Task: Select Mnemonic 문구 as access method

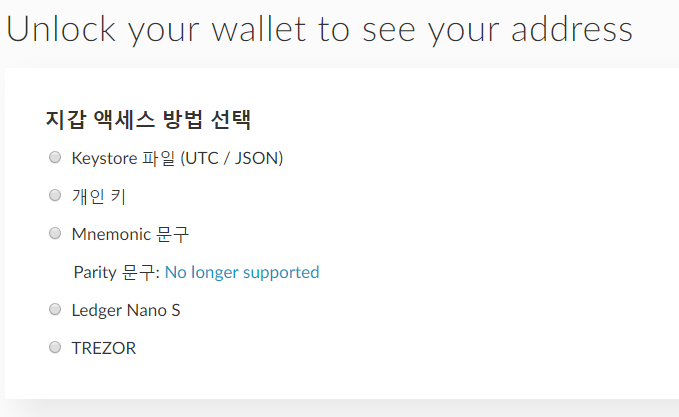Action: point(55,233)
